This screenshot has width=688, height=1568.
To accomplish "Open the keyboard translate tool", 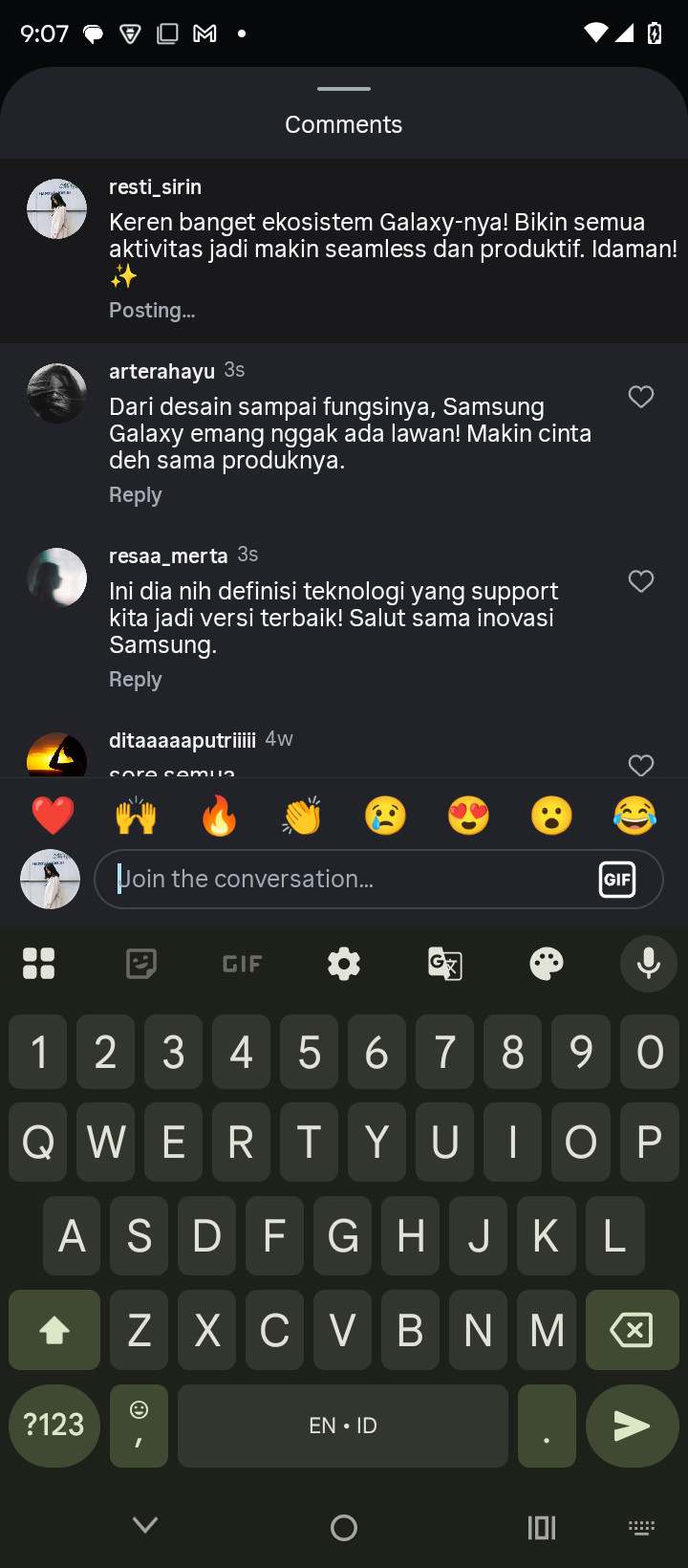I will (x=445, y=964).
